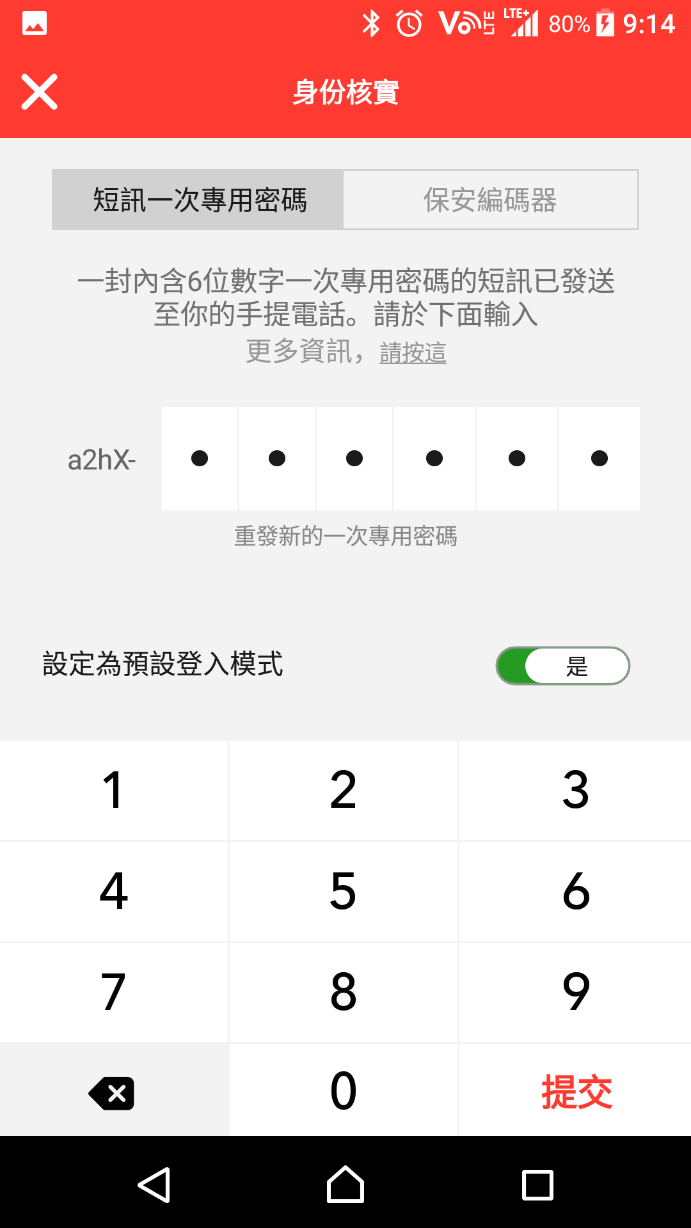This screenshot has height=1228, width=691.
Task: Enter digit 9 on the keypad
Action: coord(575,992)
